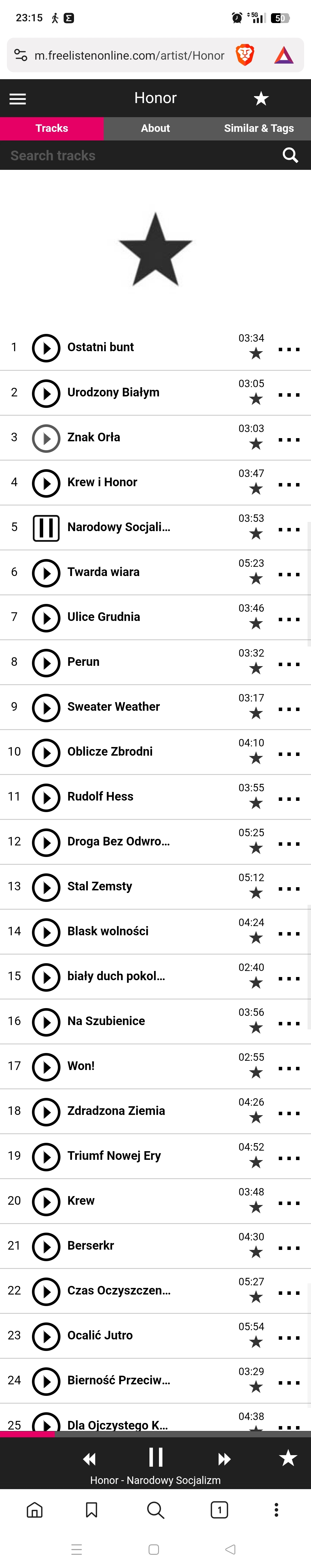The width and height of the screenshot is (311, 1568).
Task: Open the browser tabs switcher
Action: pos(219,1510)
